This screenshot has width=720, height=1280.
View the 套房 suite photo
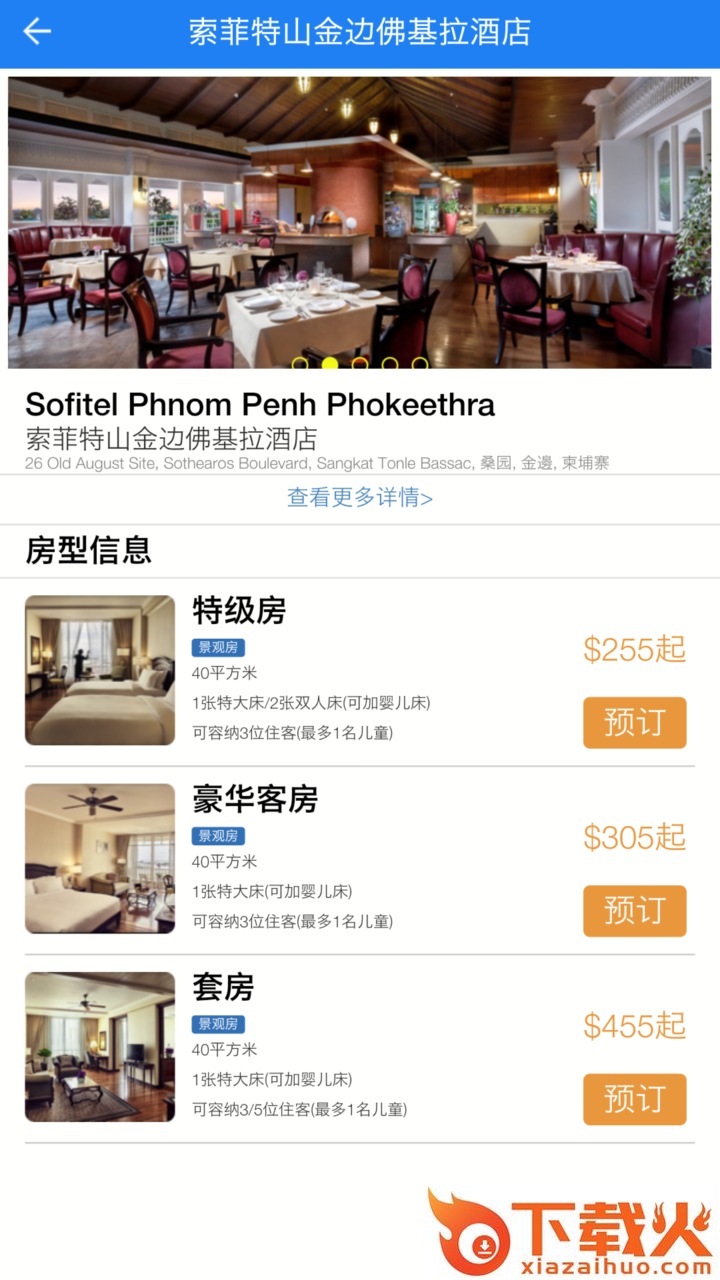[x=100, y=1046]
